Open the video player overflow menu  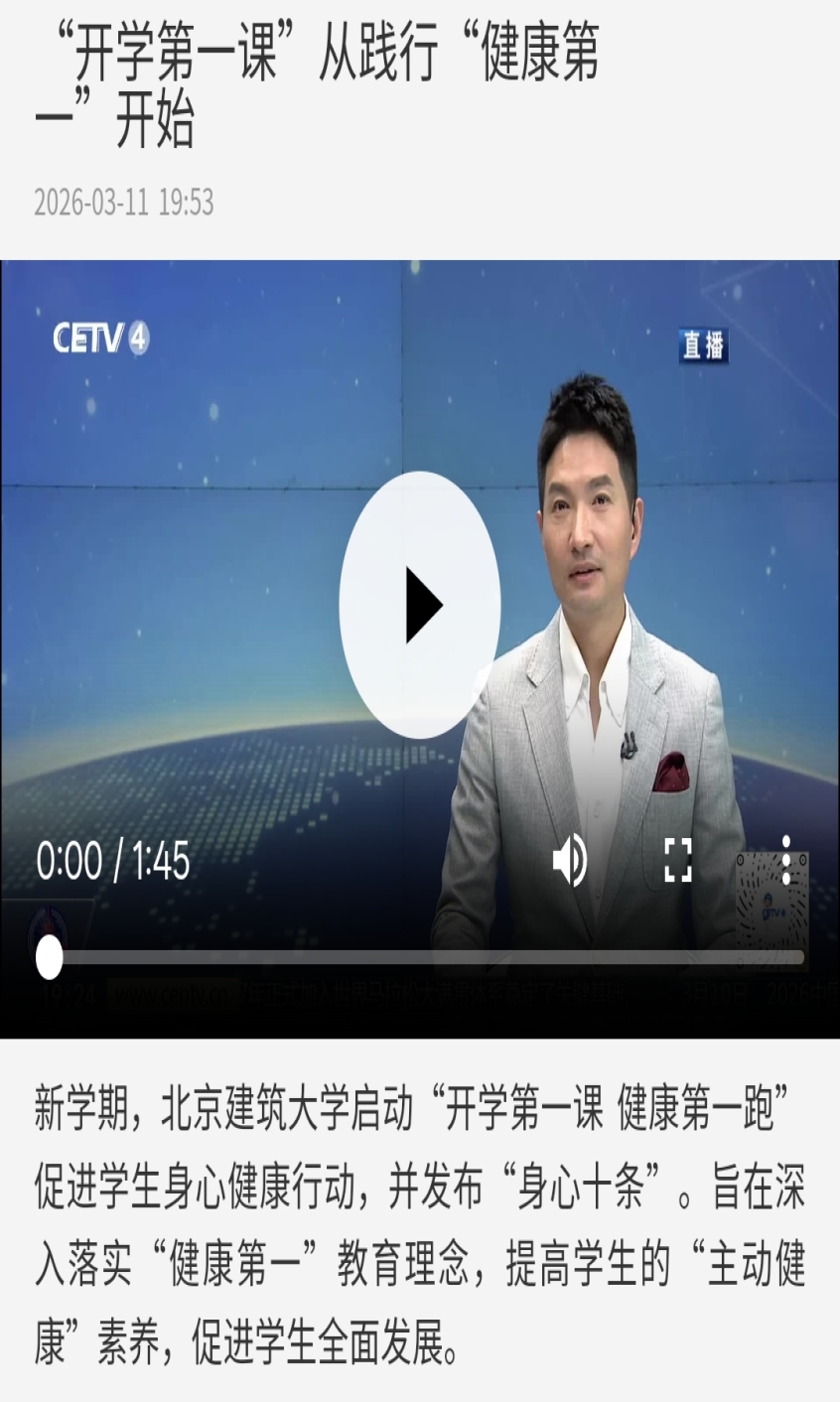[x=785, y=860]
